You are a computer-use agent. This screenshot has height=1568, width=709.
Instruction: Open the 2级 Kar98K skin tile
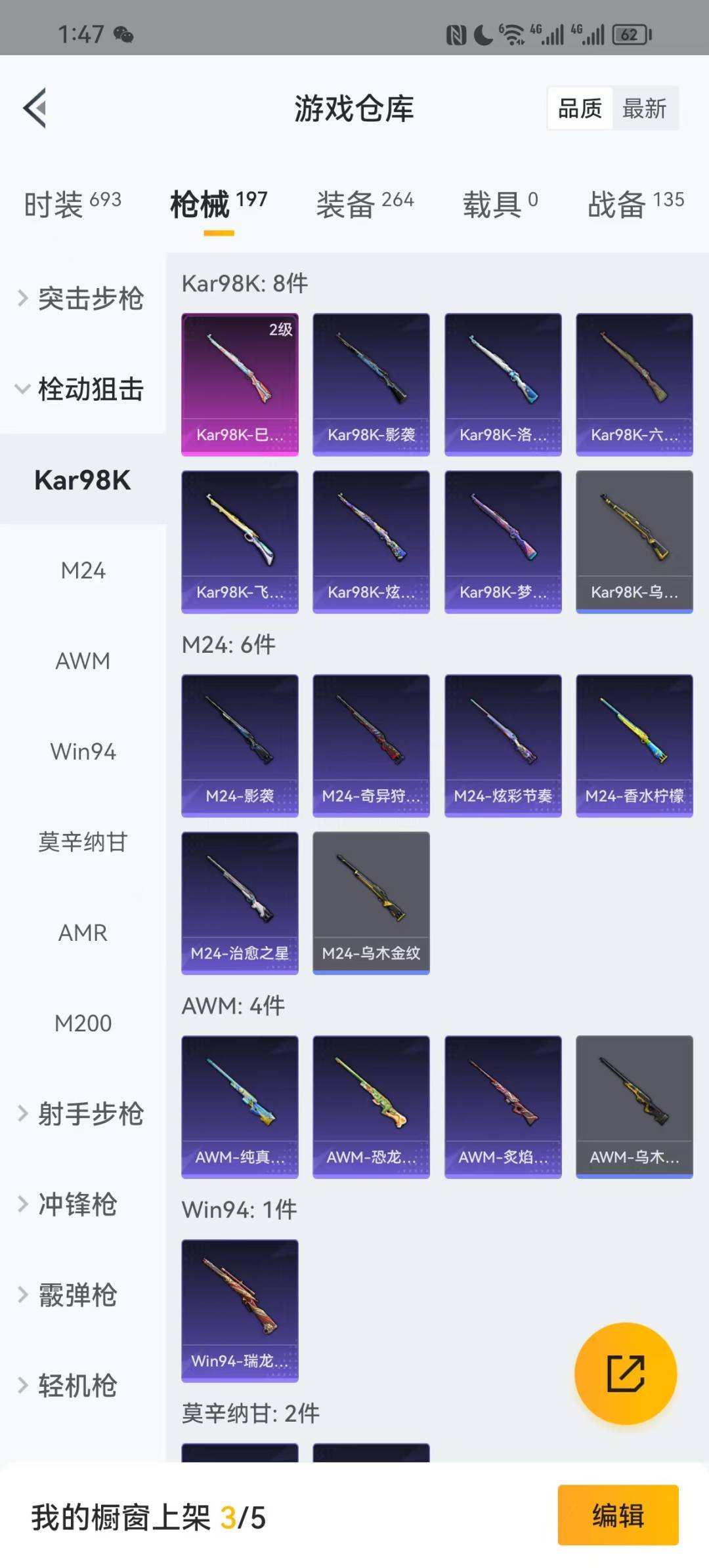tap(240, 384)
